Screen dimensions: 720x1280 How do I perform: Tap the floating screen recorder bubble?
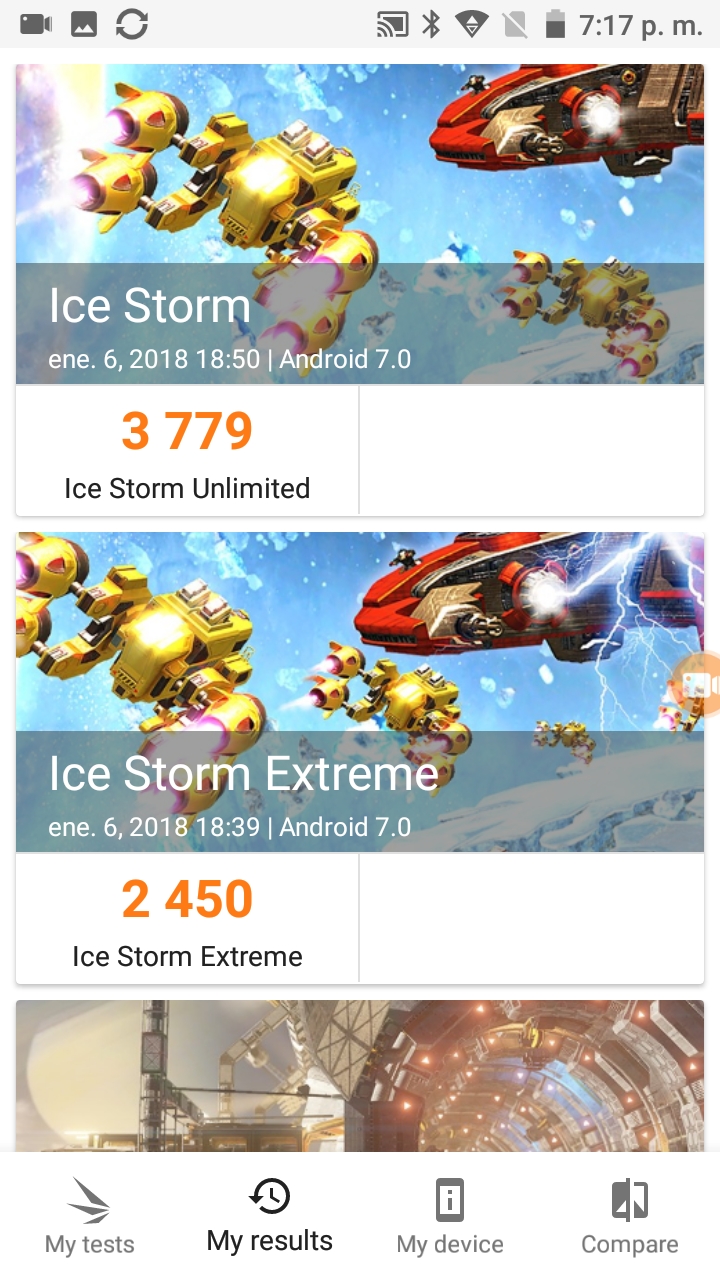click(700, 685)
